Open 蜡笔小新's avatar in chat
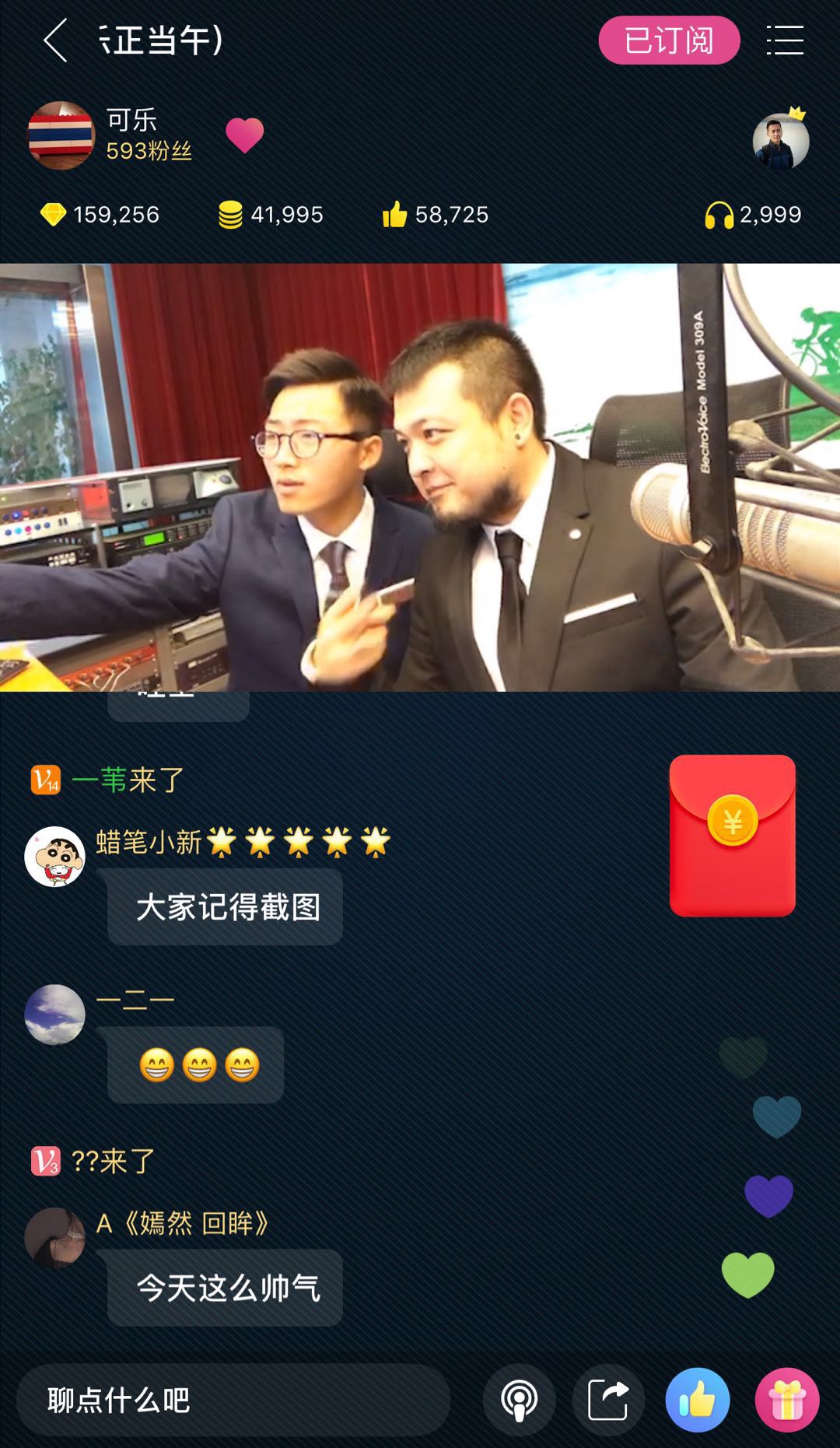The image size is (840, 1448). [x=54, y=857]
